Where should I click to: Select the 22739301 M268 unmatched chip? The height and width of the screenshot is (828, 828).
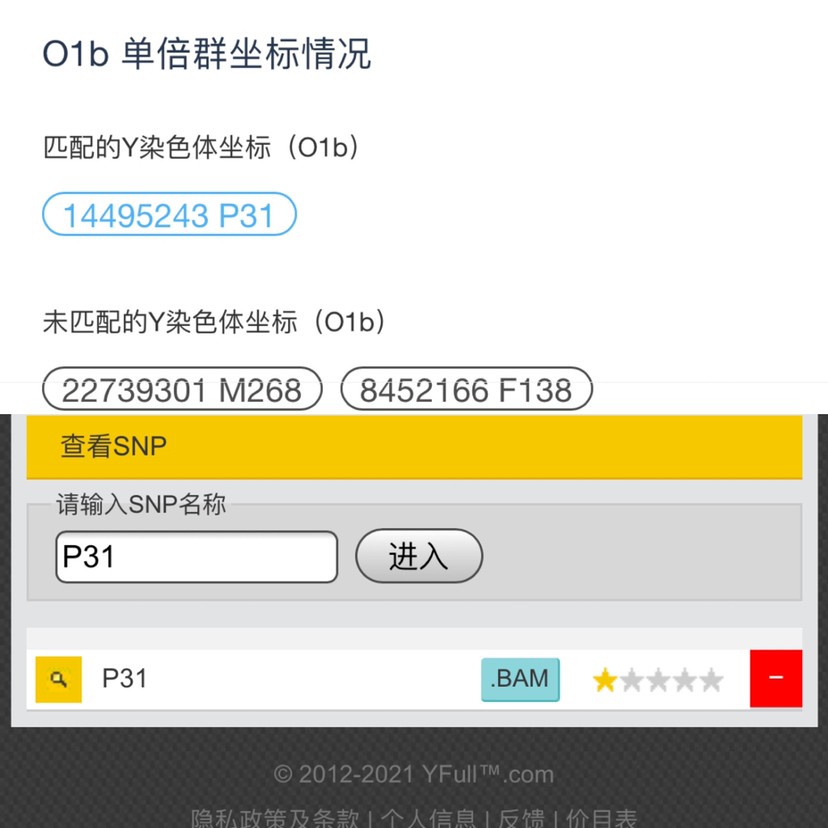[x=182, y=389]
